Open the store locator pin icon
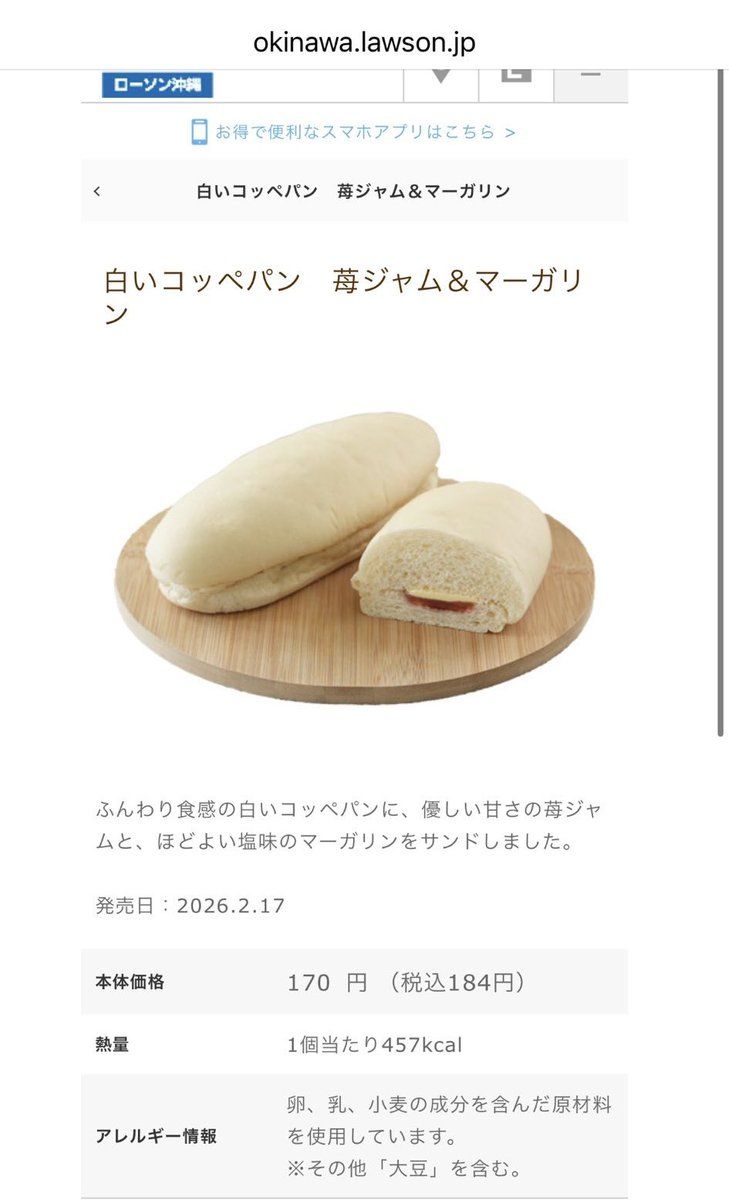Screen dimensions: 729x1200 tap(441, 79)
